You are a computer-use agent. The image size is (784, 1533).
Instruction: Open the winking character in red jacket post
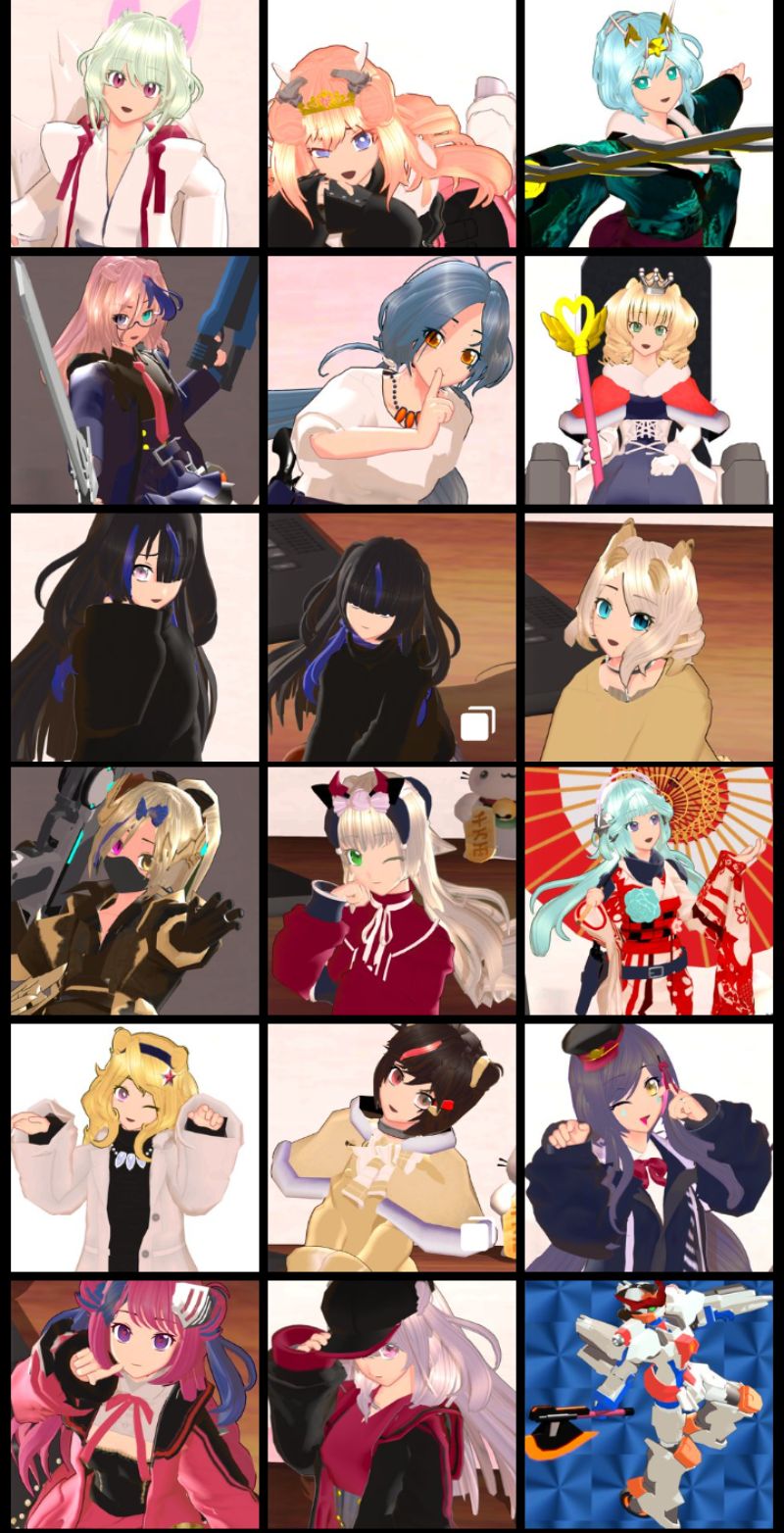pos(392,891)
